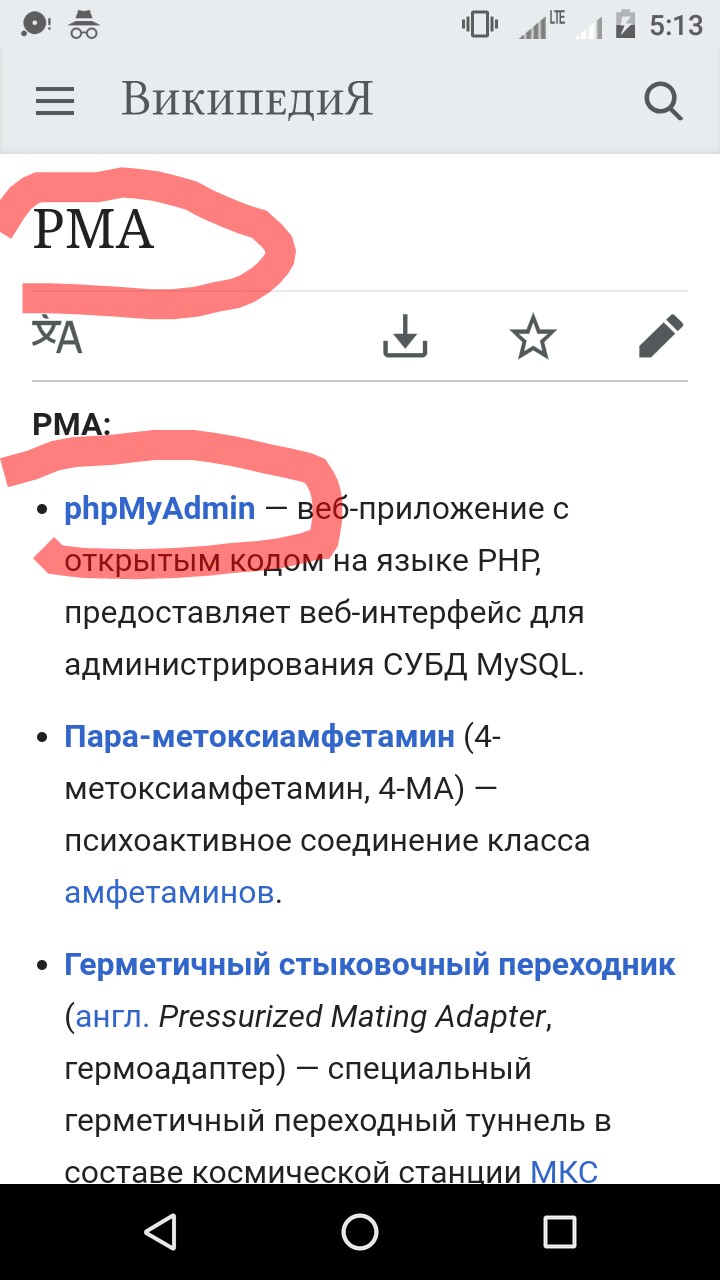Image resolution: width=720 pixels, height=1280 pixels.
Task: Open the phpMyAdmin article link
Action: [x=160, y=508]
